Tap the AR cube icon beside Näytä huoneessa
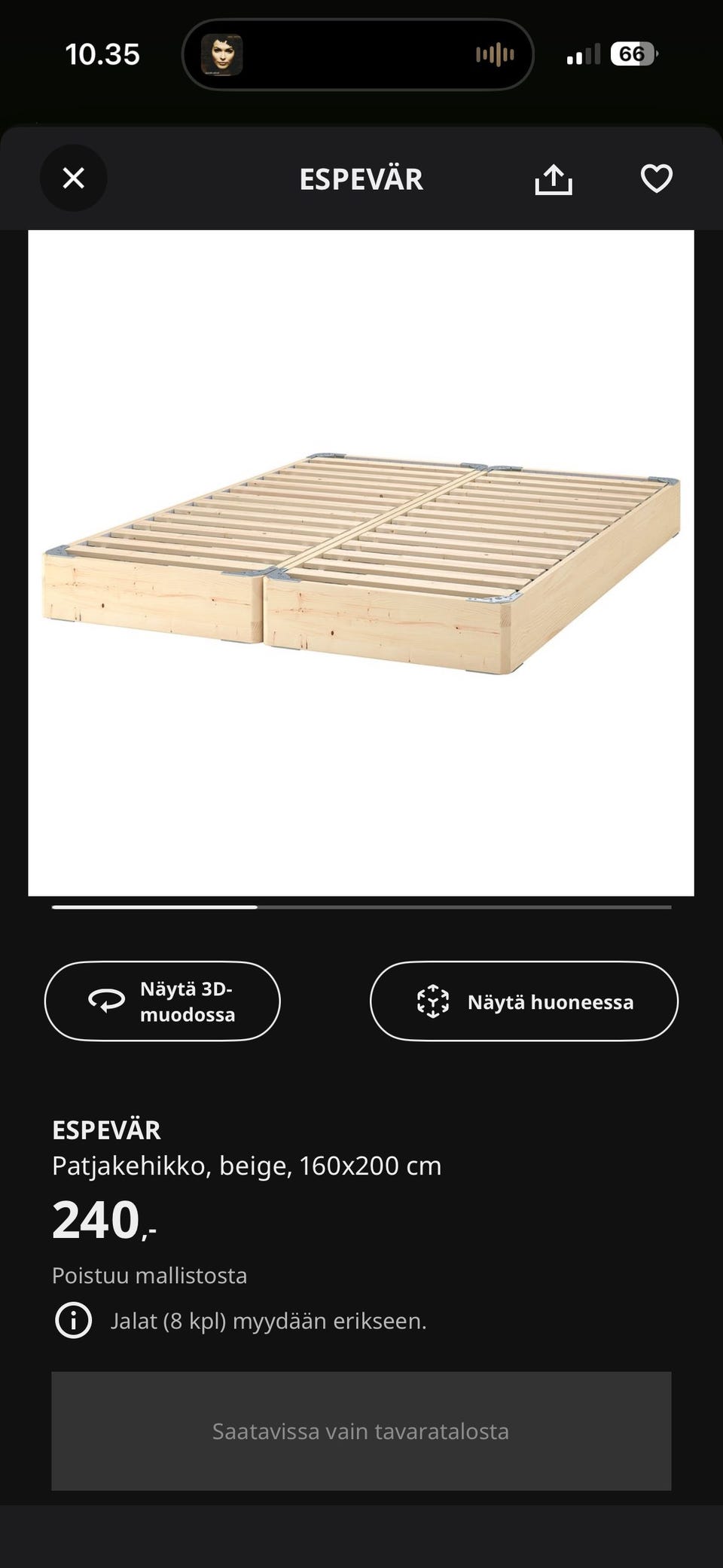The width and height of the screenshot is (723, 1568). [x=433, y=1001]
